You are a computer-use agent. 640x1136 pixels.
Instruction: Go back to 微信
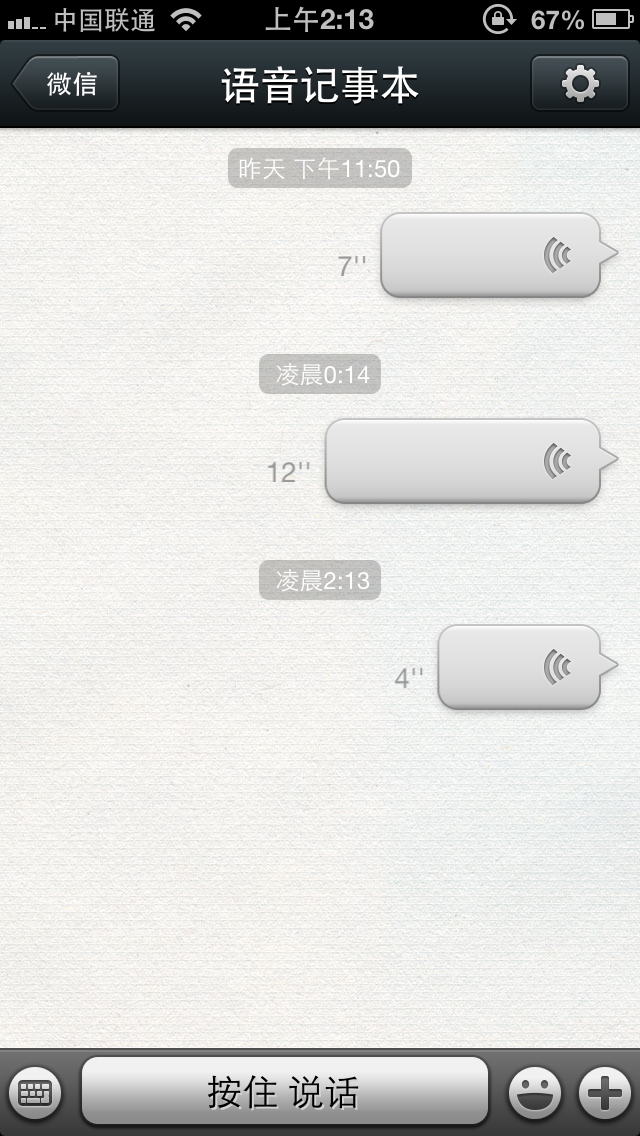[x=68, y=84]
